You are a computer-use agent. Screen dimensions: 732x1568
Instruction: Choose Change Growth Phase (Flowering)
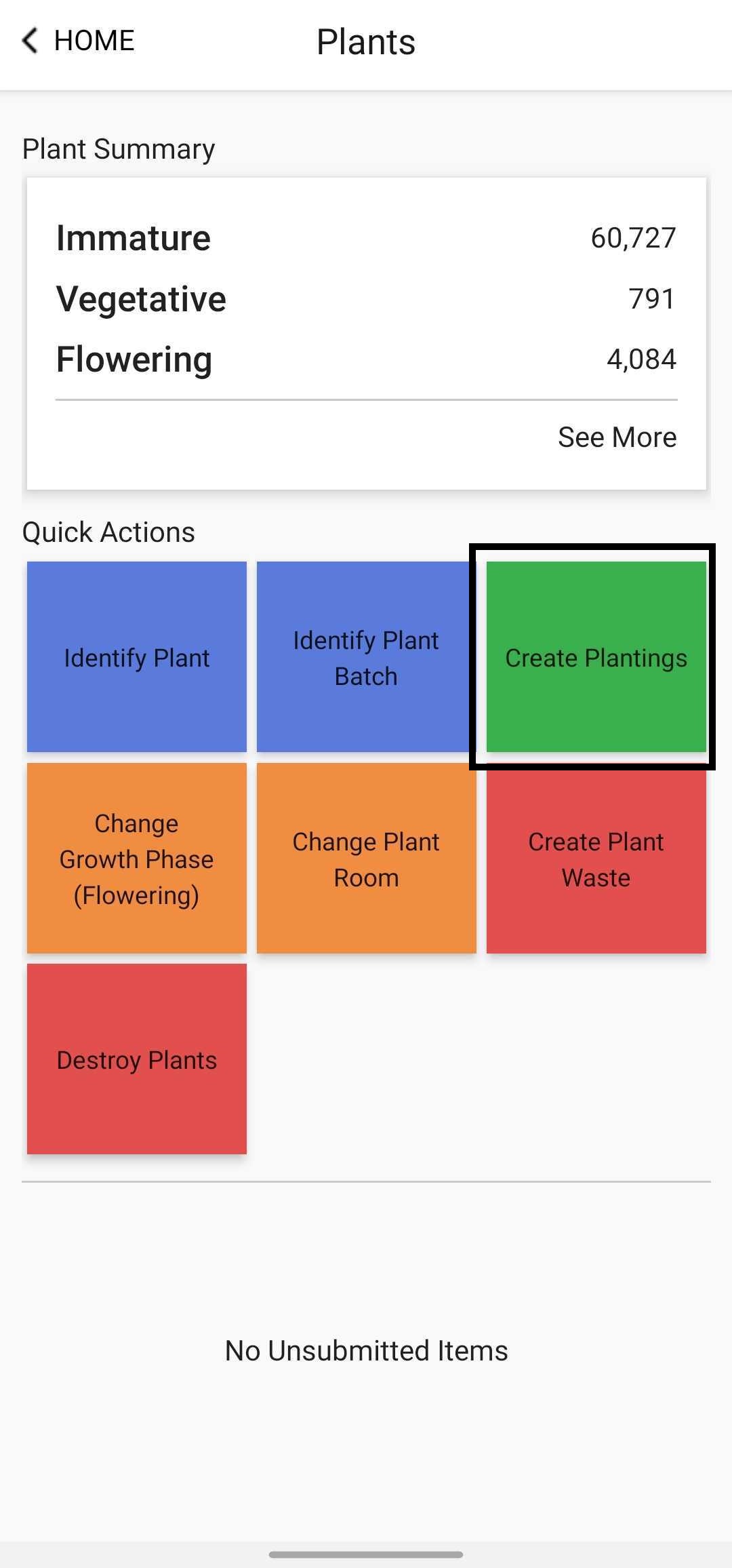coord(137,858)
